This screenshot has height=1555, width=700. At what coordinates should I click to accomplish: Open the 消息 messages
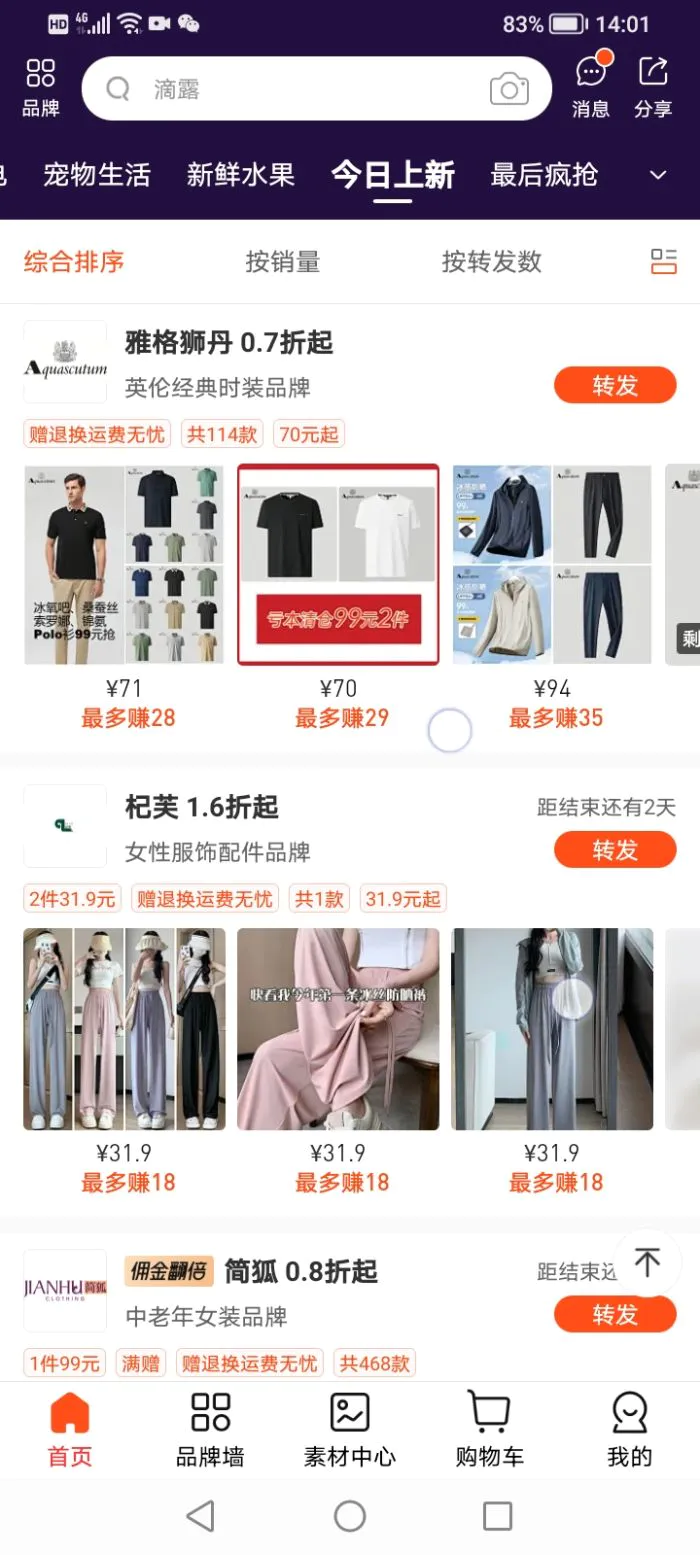pyautogui.click(x=591, y=88)
